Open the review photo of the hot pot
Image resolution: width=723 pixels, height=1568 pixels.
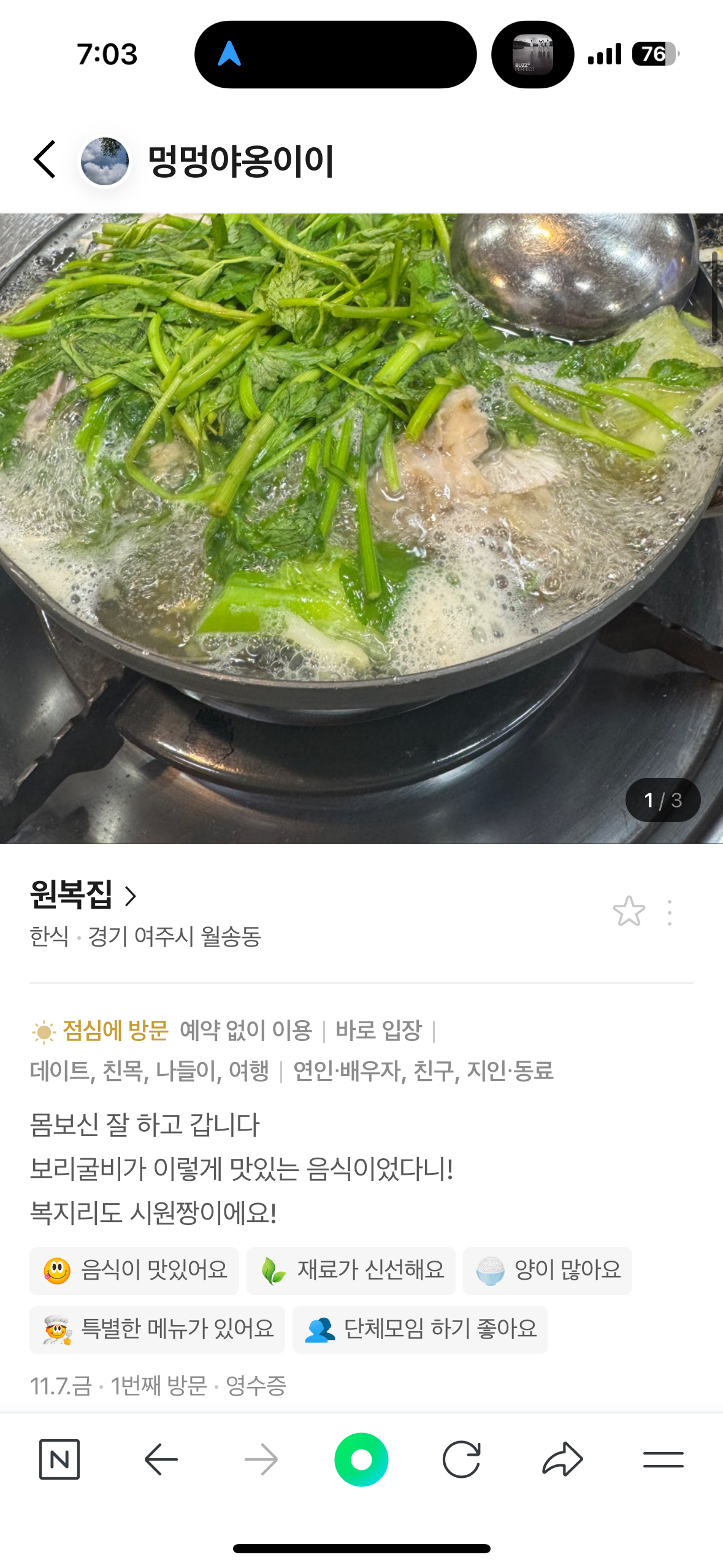pyautogui.click(x=361, y=528)
